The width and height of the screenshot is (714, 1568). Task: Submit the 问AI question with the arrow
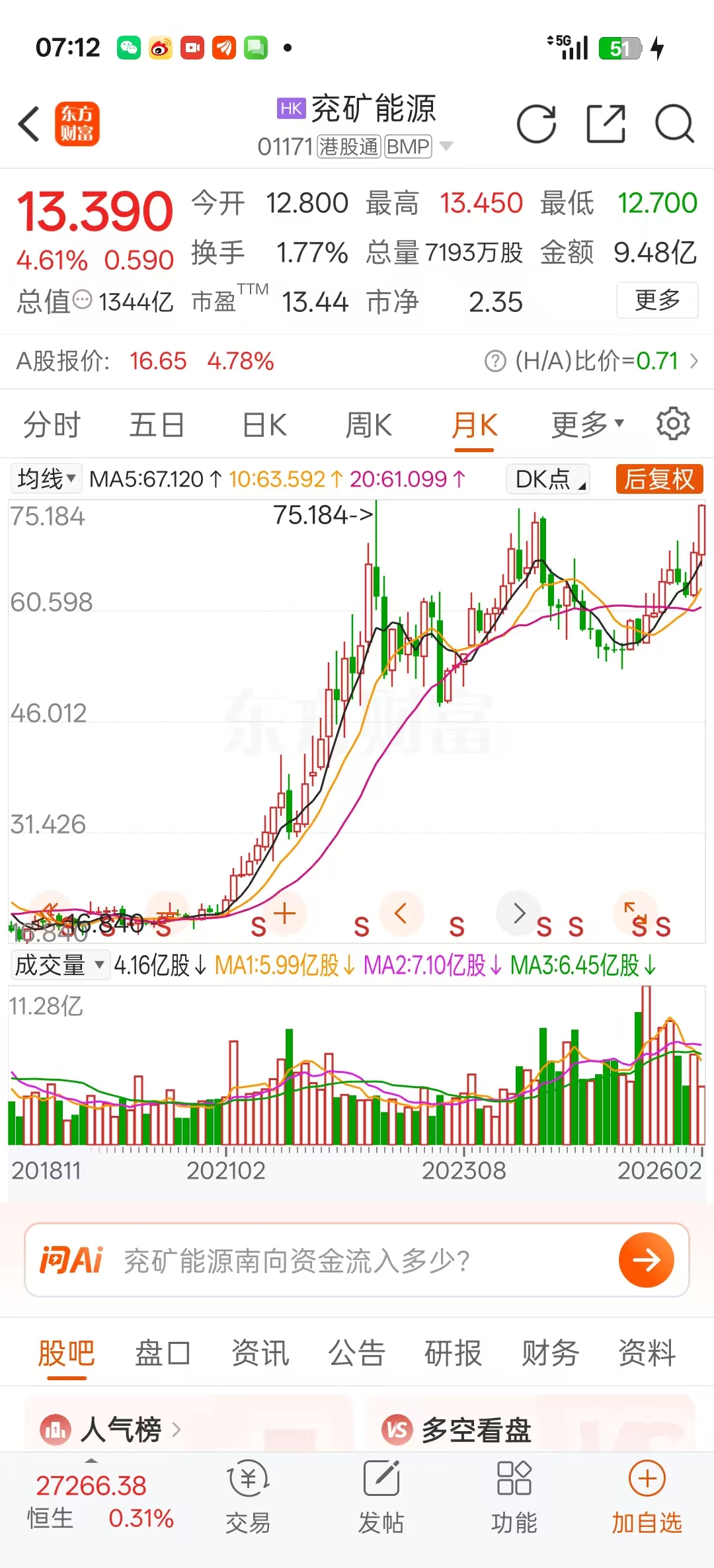(646, 1260)
